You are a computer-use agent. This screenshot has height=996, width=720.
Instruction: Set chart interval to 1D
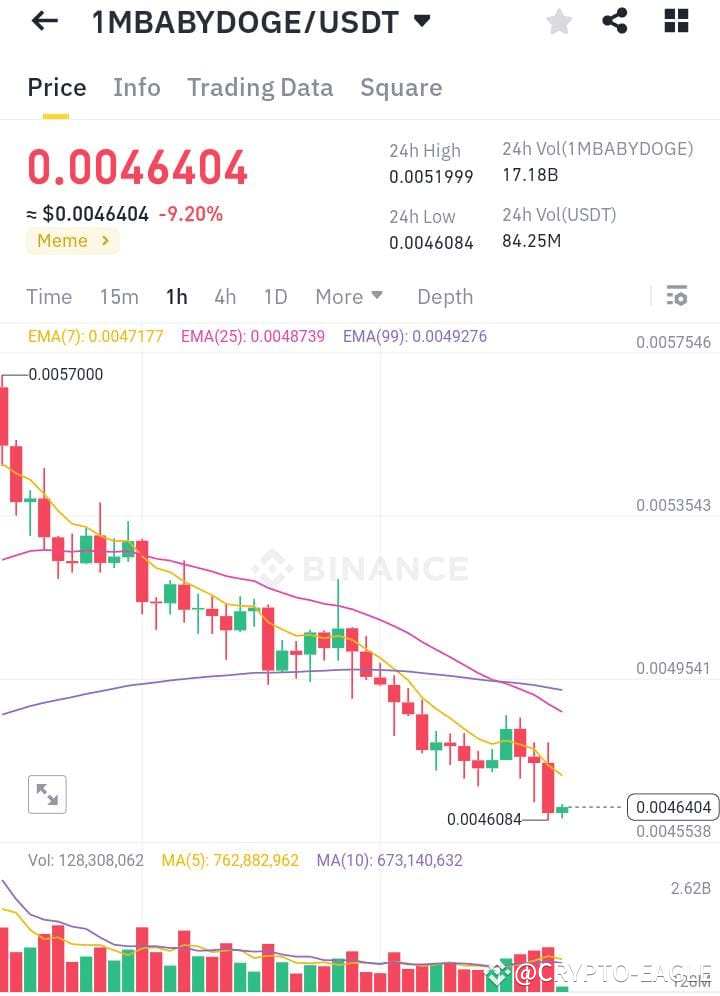click(275, 297)
